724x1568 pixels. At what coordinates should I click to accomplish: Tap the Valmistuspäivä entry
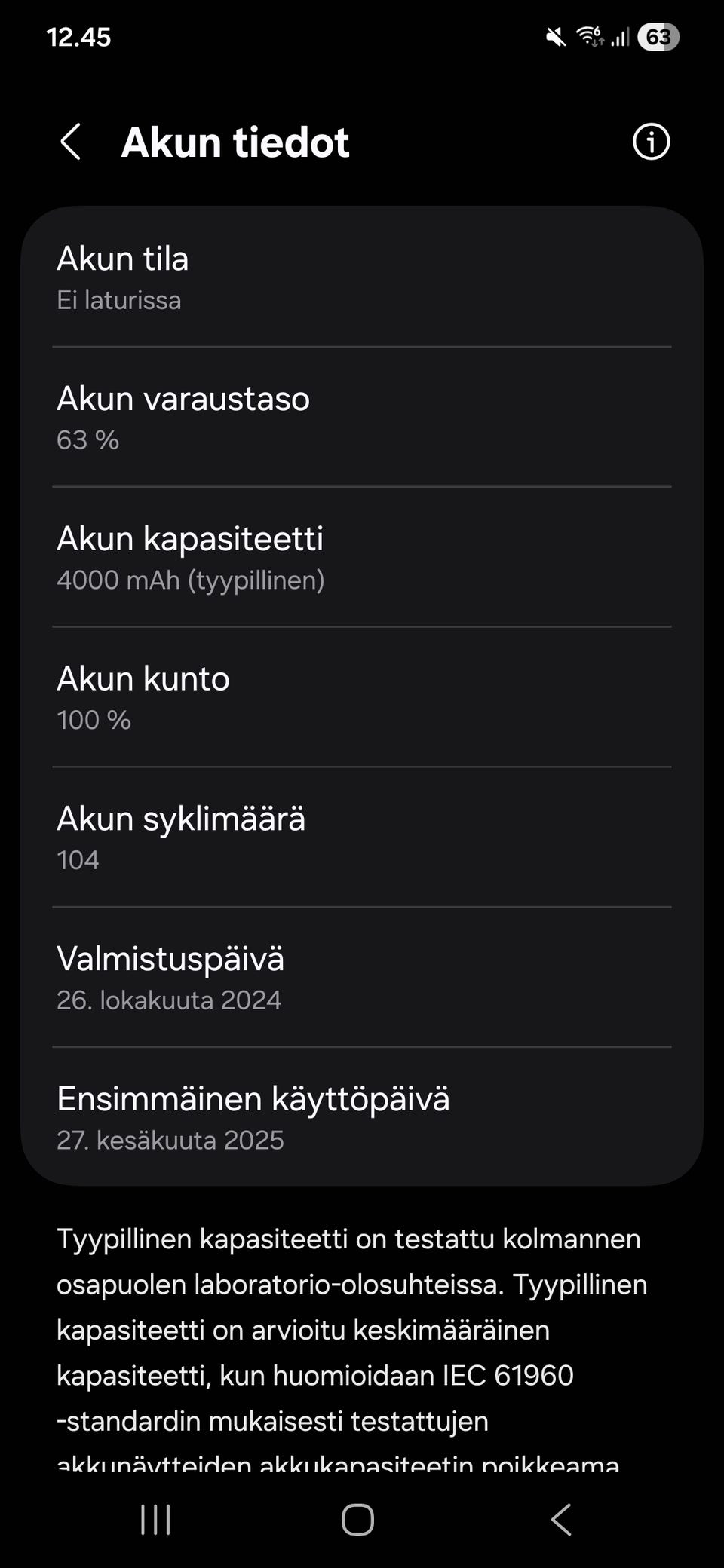[362, 976]
